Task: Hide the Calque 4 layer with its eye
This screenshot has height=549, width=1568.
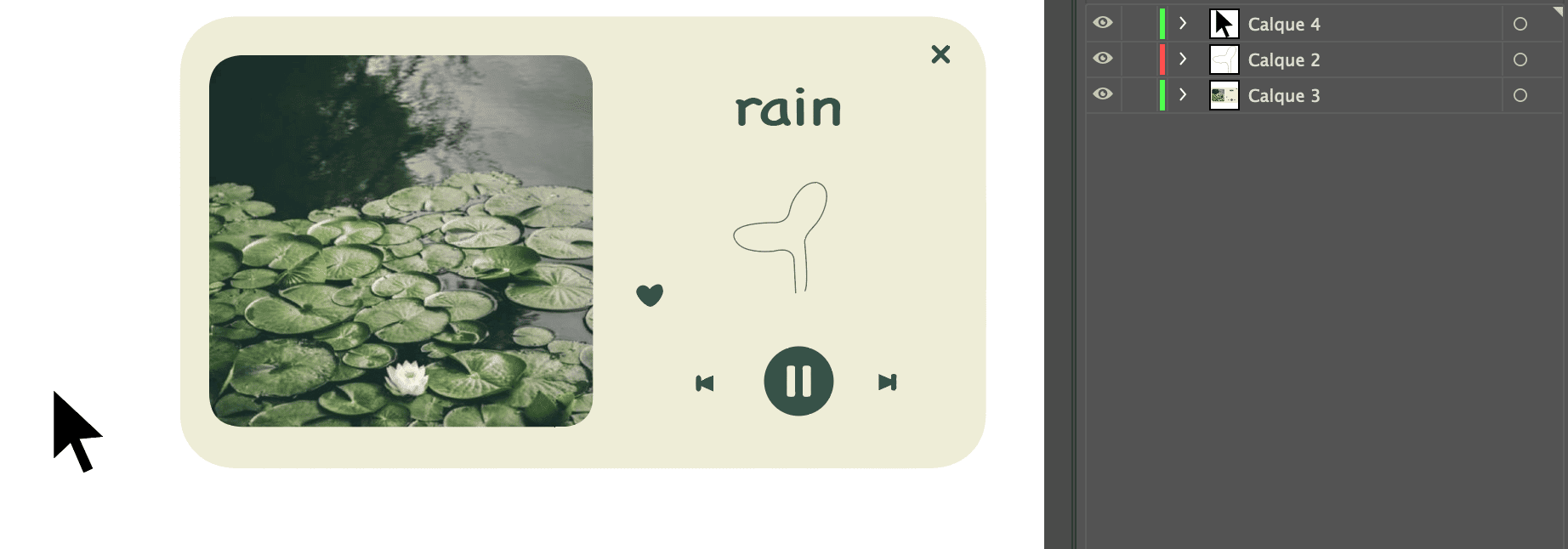Action: point(1103,23)
